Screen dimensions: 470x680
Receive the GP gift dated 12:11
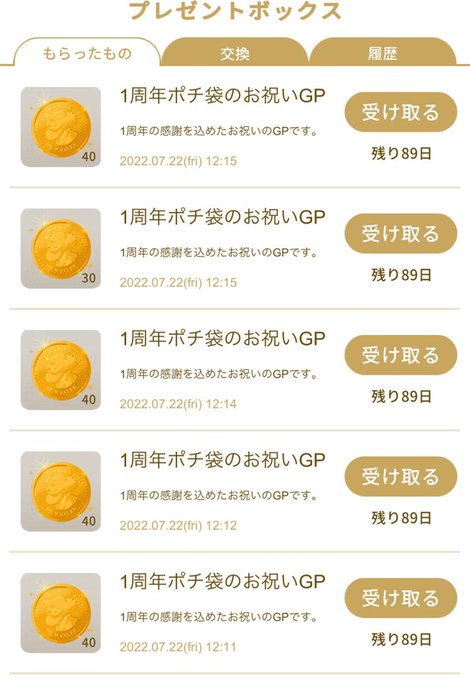tap(401, 598)
